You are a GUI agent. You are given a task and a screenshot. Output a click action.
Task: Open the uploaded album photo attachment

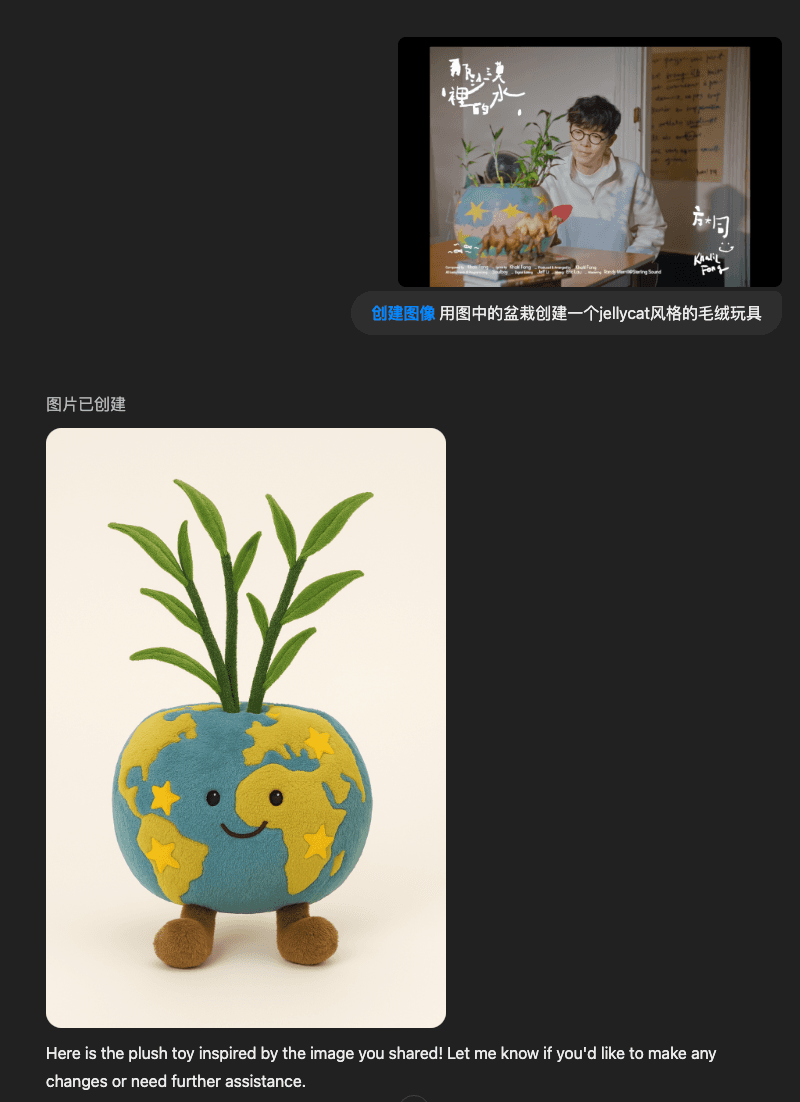point(589,162)
